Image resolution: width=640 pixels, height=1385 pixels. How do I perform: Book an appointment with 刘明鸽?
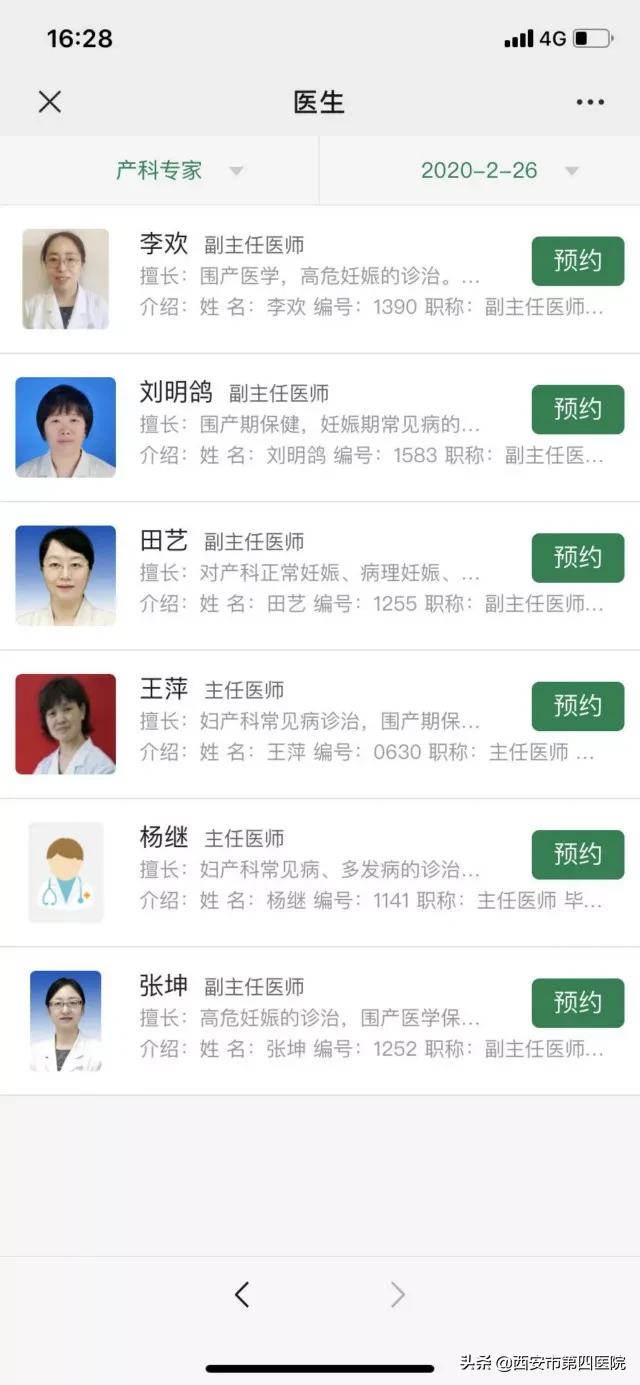coord(577,409)
